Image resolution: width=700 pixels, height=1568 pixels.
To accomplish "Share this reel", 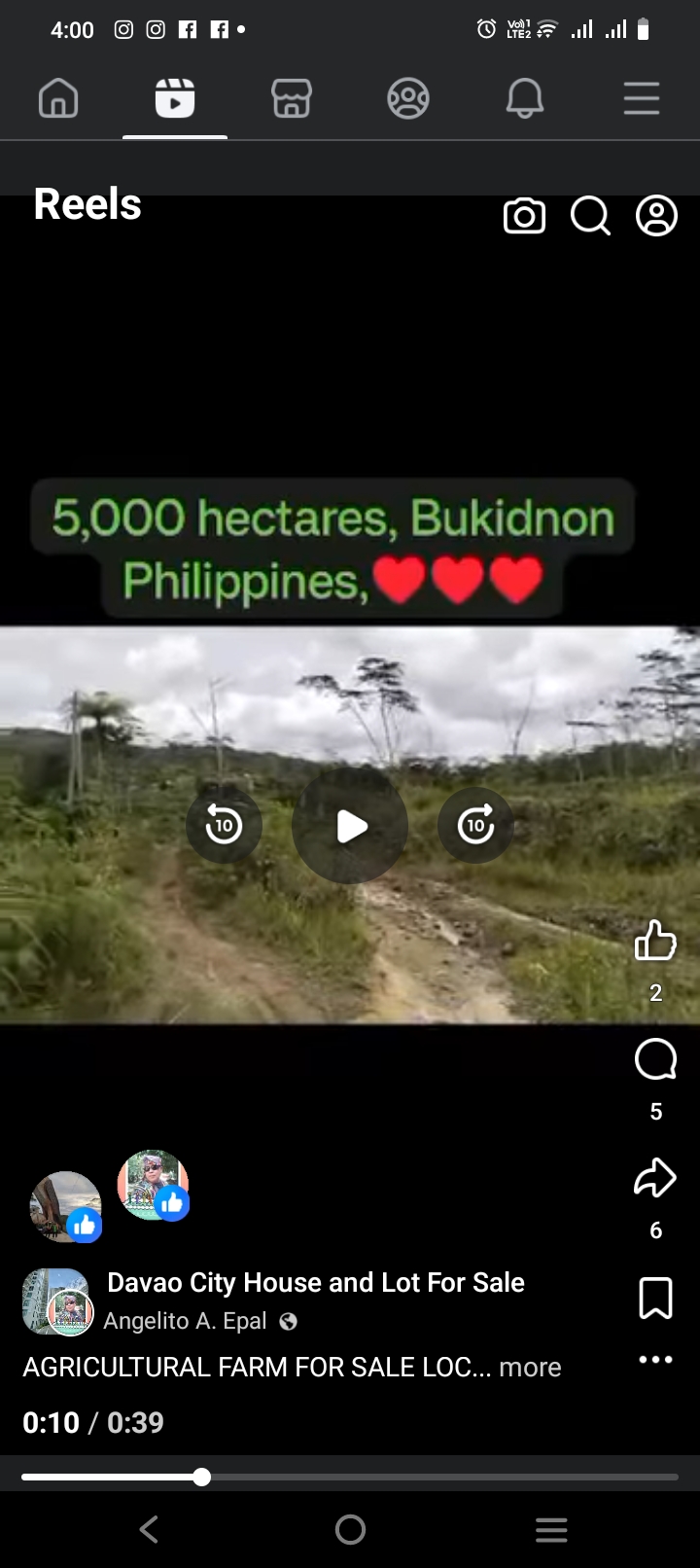I will tap(655, 1178).
